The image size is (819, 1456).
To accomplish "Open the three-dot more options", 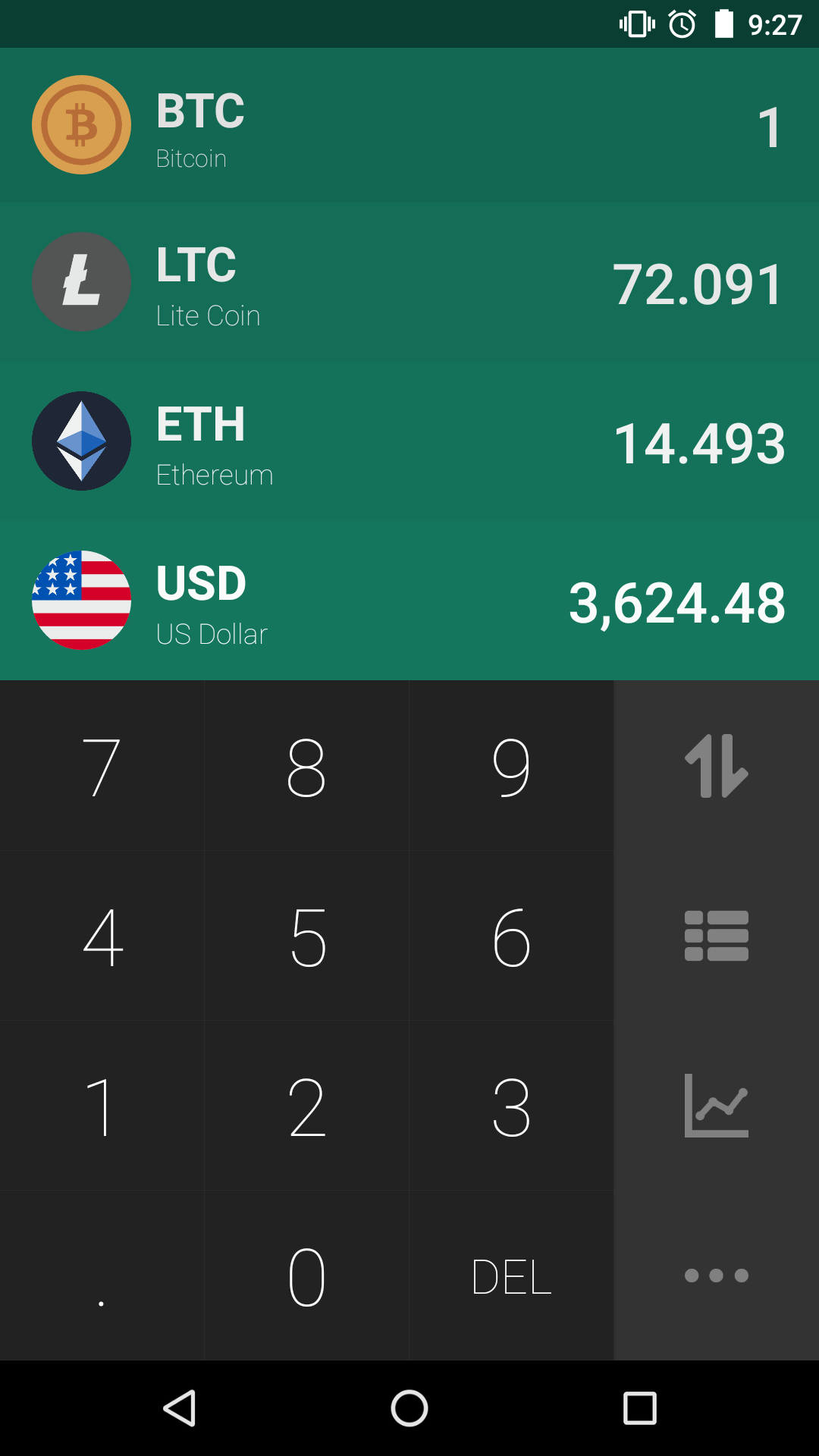I will click(x=717, y=1276).
